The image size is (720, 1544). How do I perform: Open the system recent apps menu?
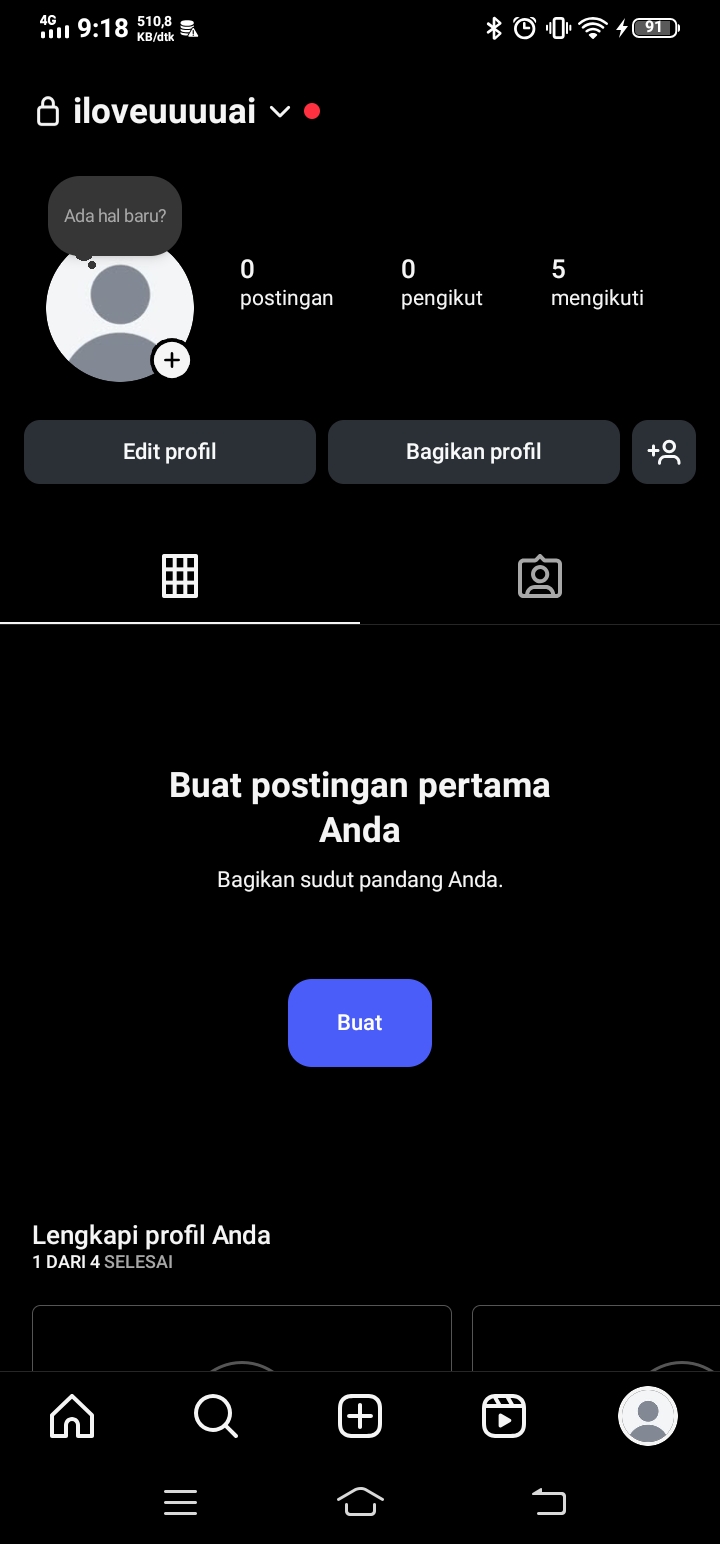[180, 1501]
